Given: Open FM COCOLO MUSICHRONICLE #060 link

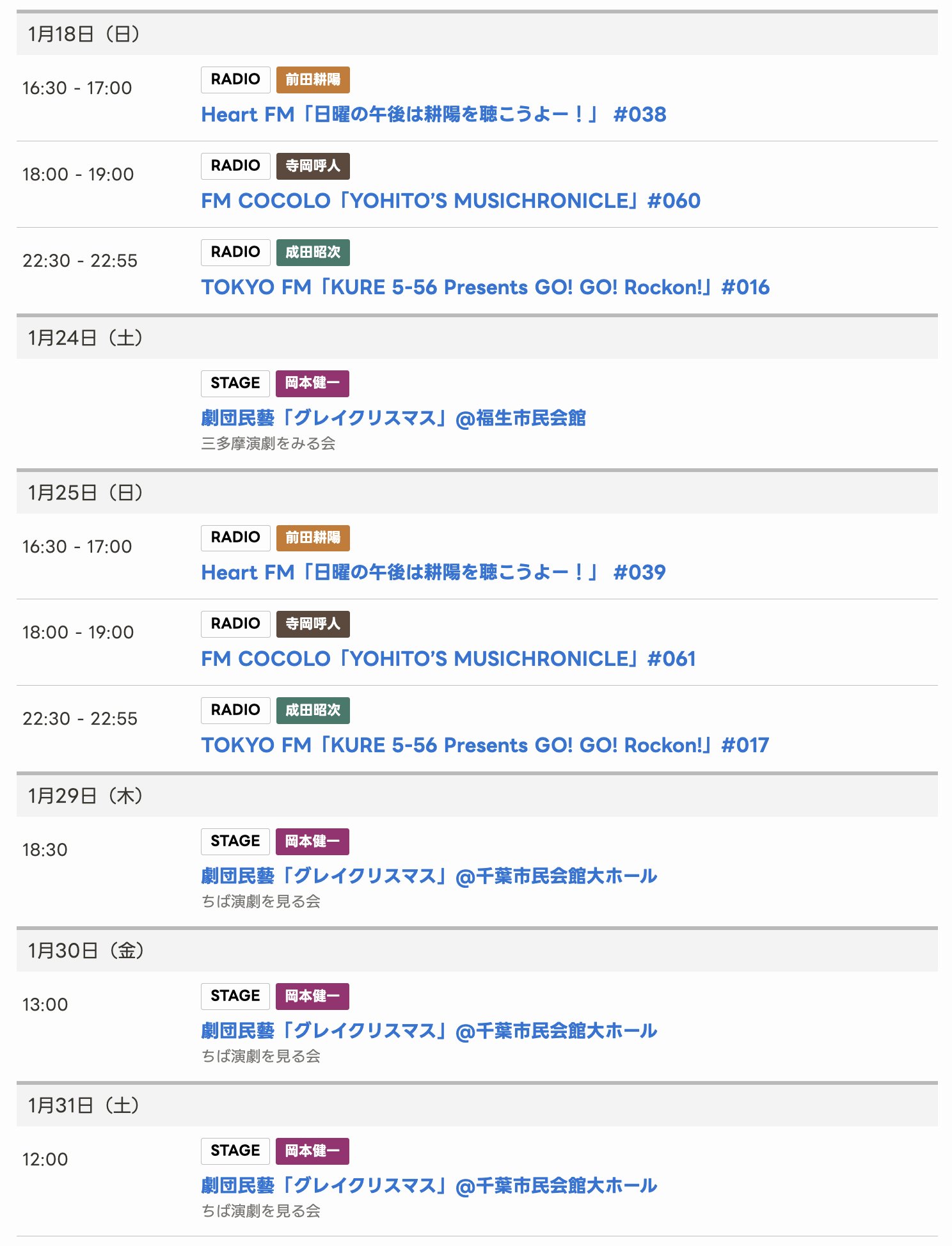Looking at the screenshot, I should (450, 201).
